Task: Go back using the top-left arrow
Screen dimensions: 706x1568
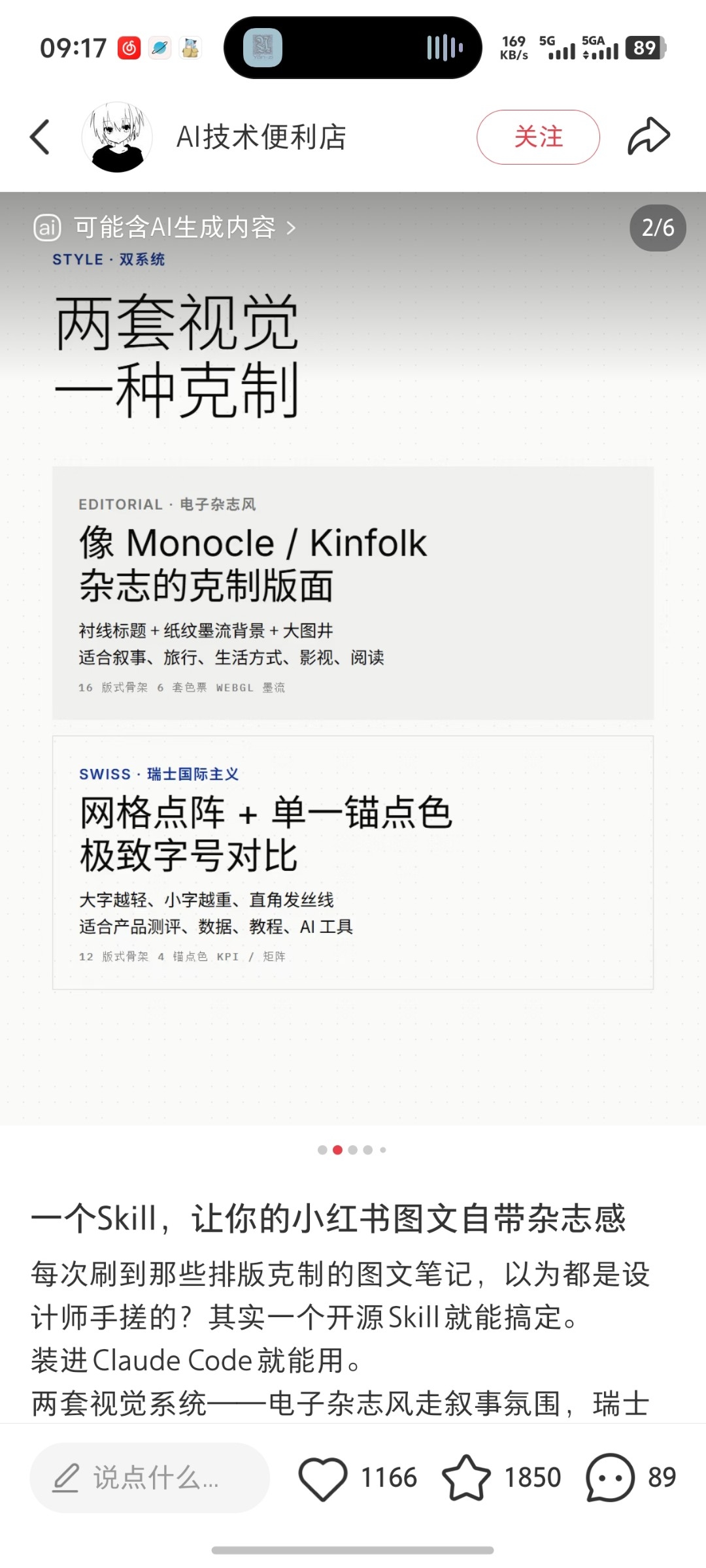Action: 41,137
